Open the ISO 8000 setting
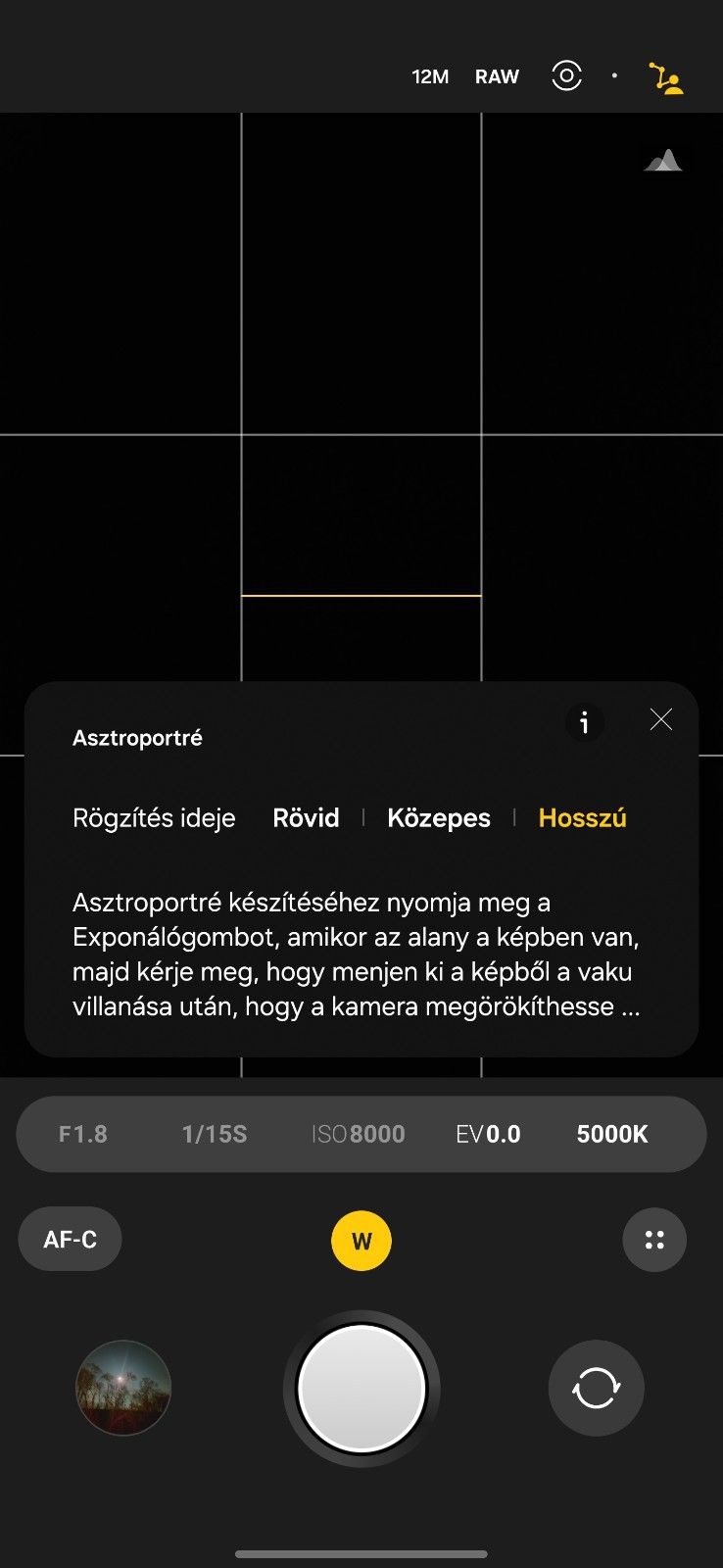 (x=359, y=1134)
